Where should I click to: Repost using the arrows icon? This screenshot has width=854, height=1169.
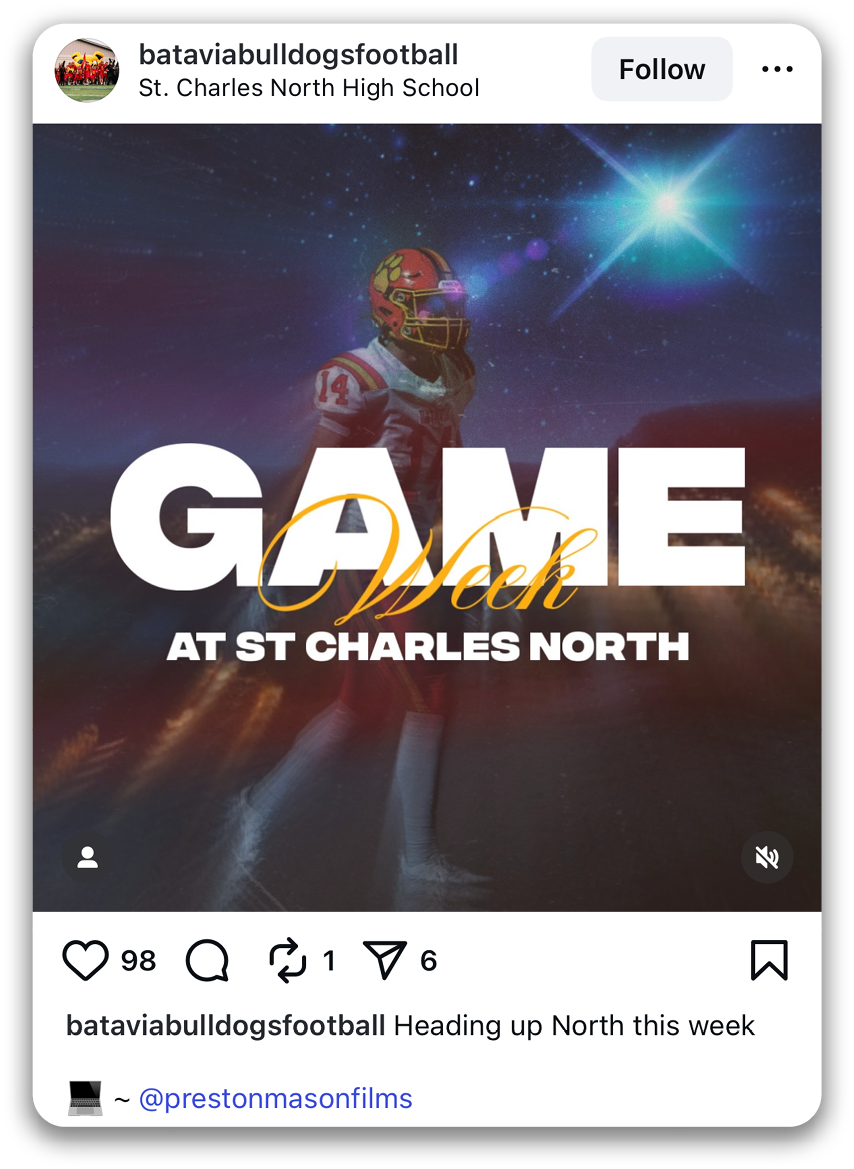click(290, 961)
